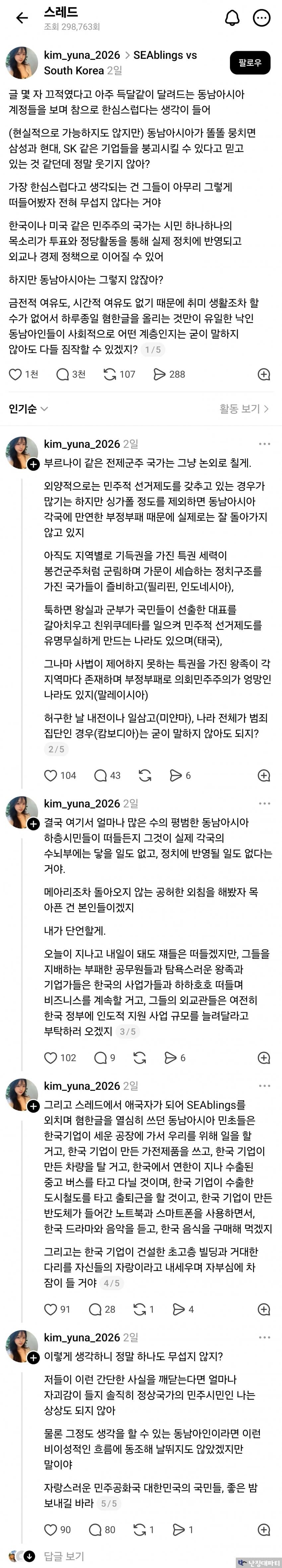Share the main post with 288 shares
This screenshot has width=282, height=1568.
coord(160,374)
